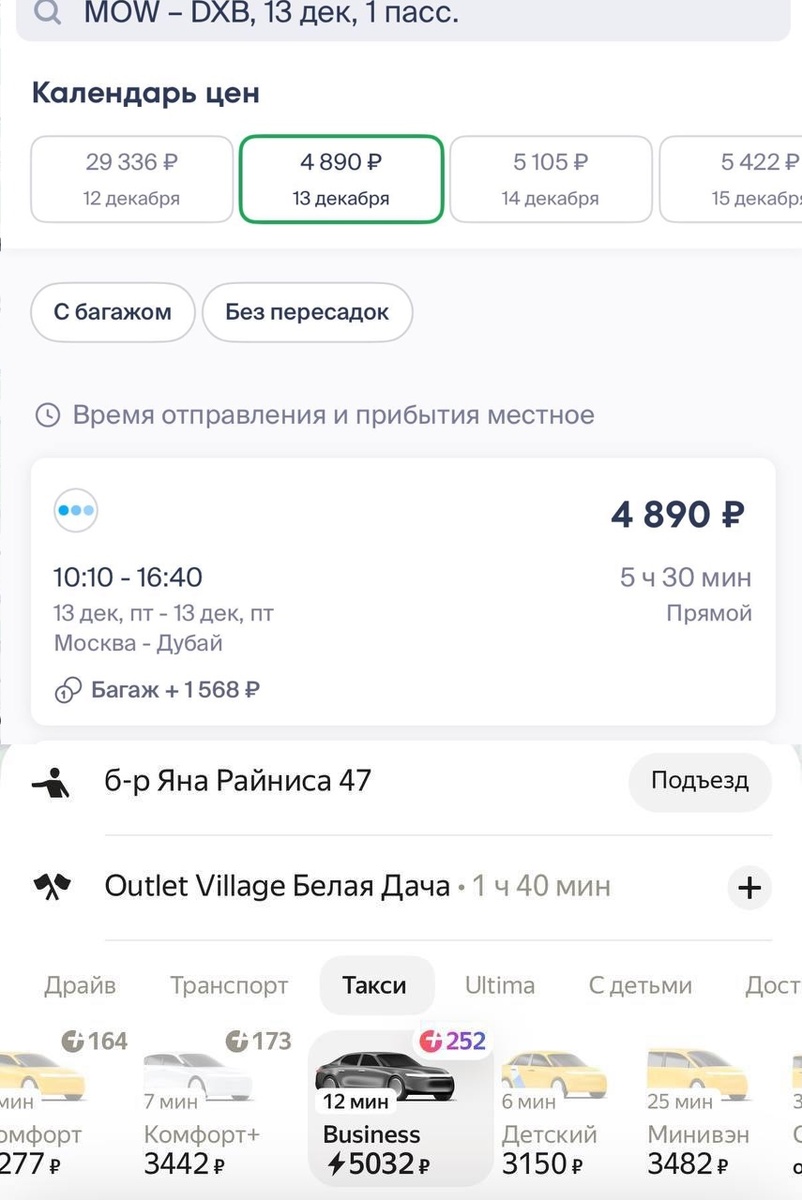Screen dimensions: 802x1200
Task: Expand destination options with the plus button
Action: point(748,887)
